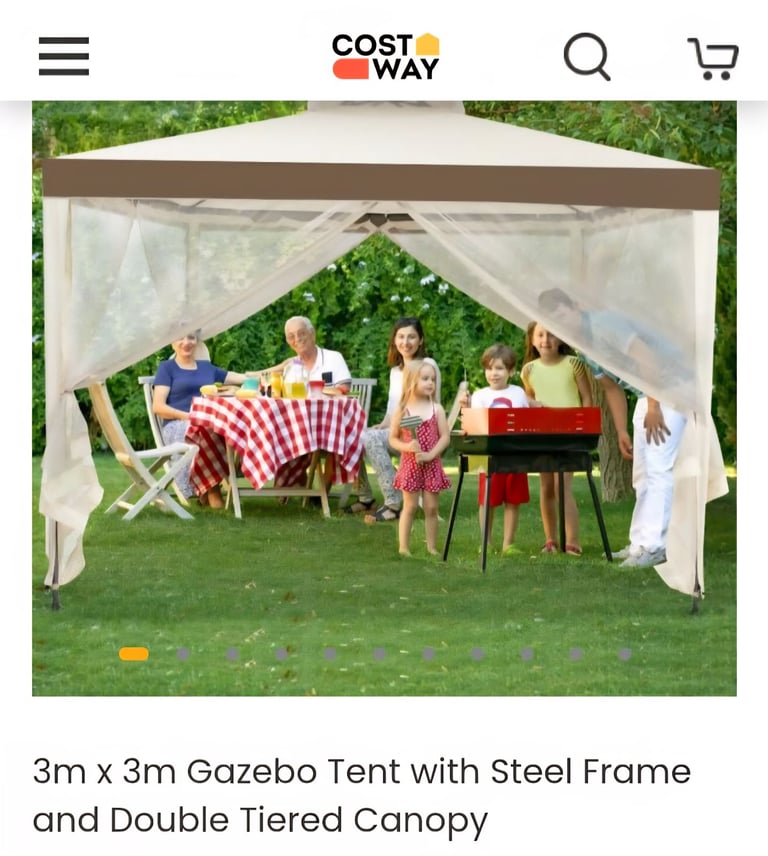Go to the Costway home page
The height and width of the screenshot is (856, 768).
(x=385, y=56)
